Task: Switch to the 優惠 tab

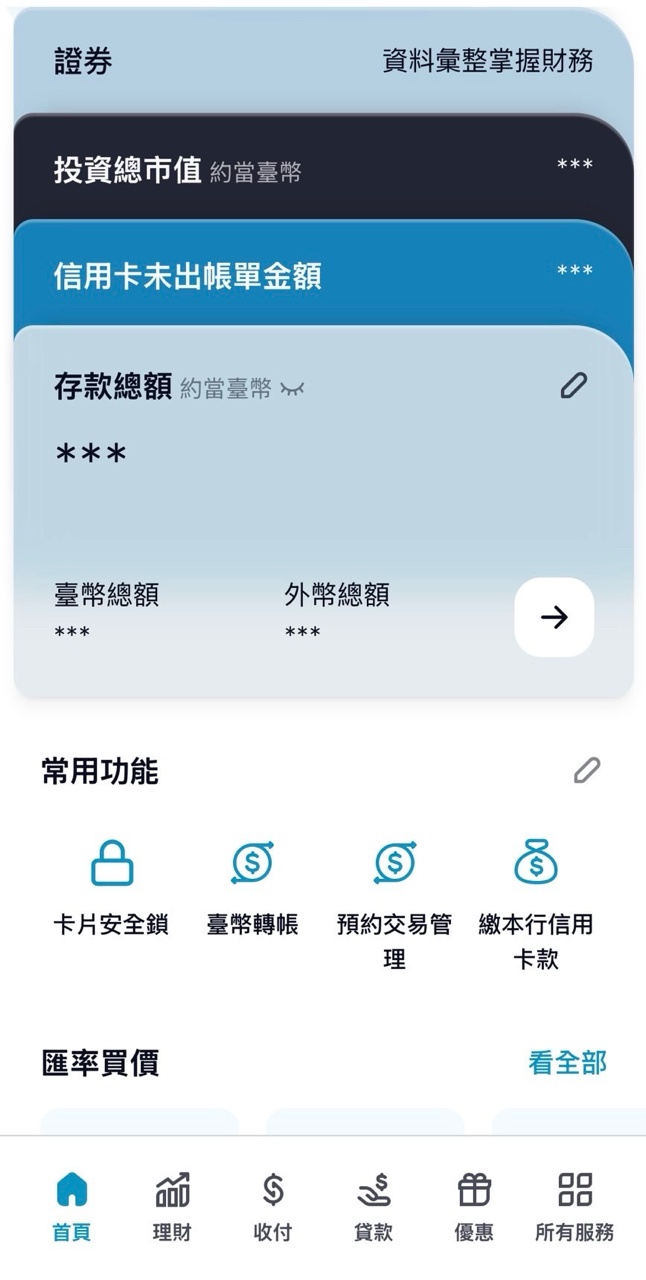Action: (x=474, y=1207)
